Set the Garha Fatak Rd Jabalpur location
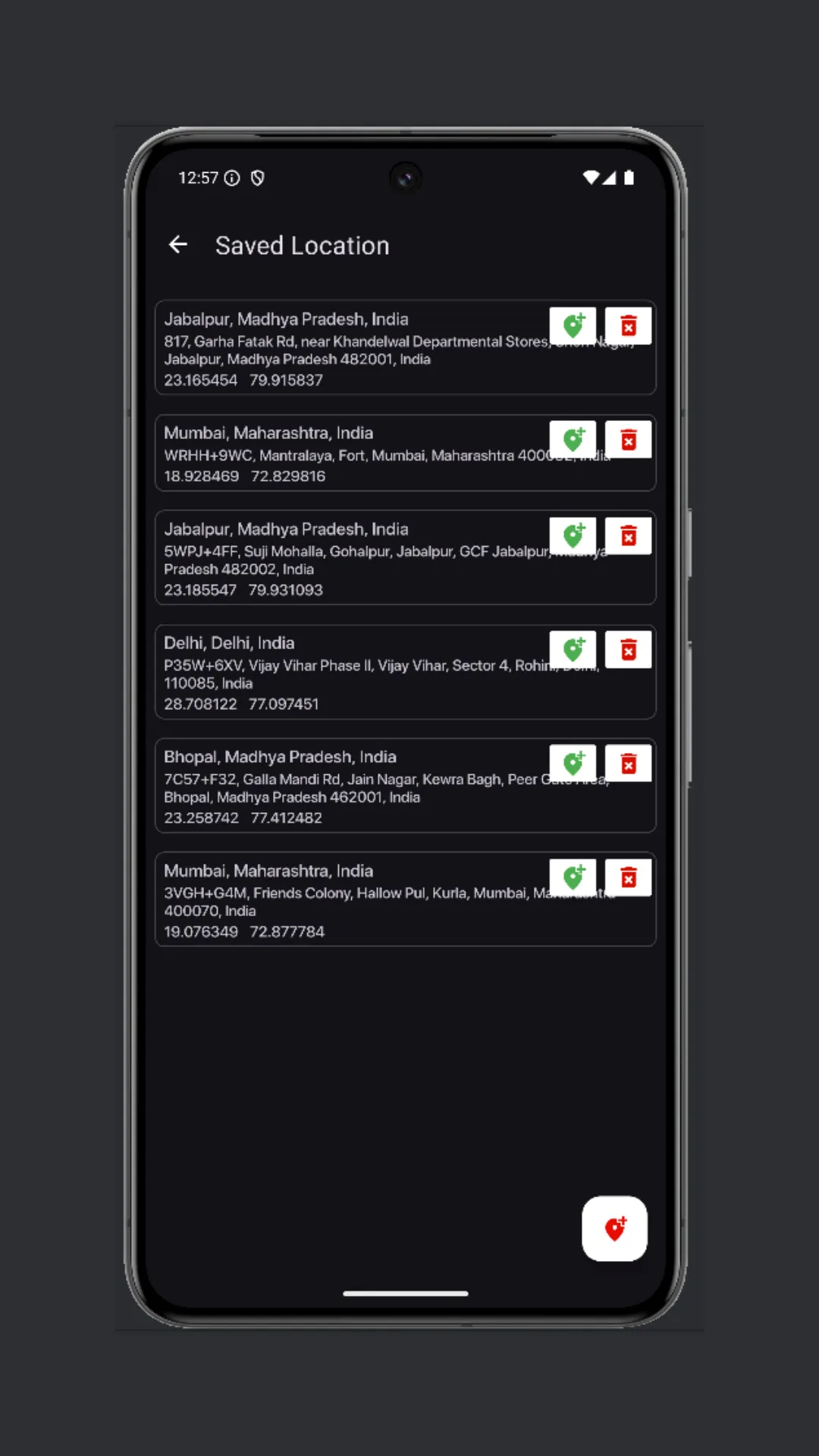 [573, 326]
